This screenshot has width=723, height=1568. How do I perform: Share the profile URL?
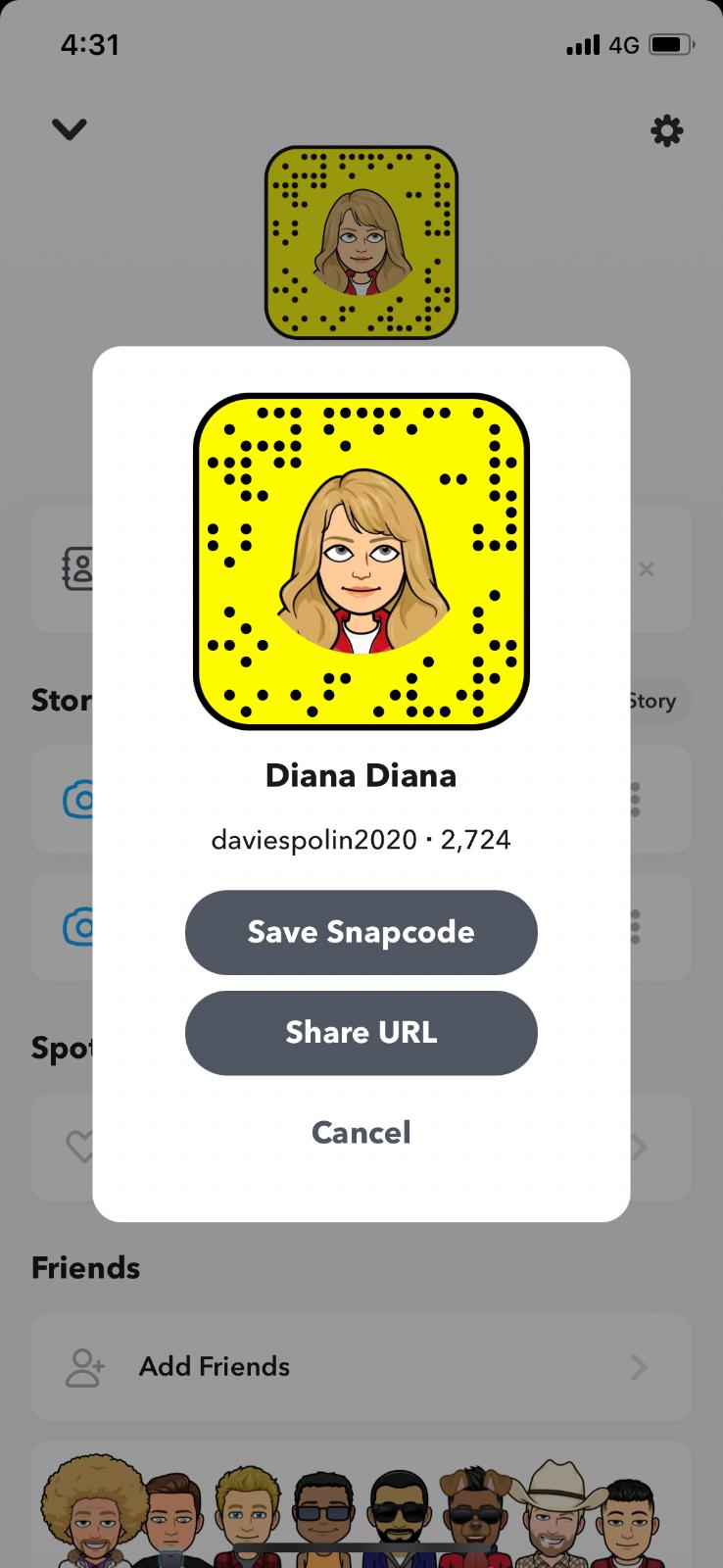tap(361, 1033)
